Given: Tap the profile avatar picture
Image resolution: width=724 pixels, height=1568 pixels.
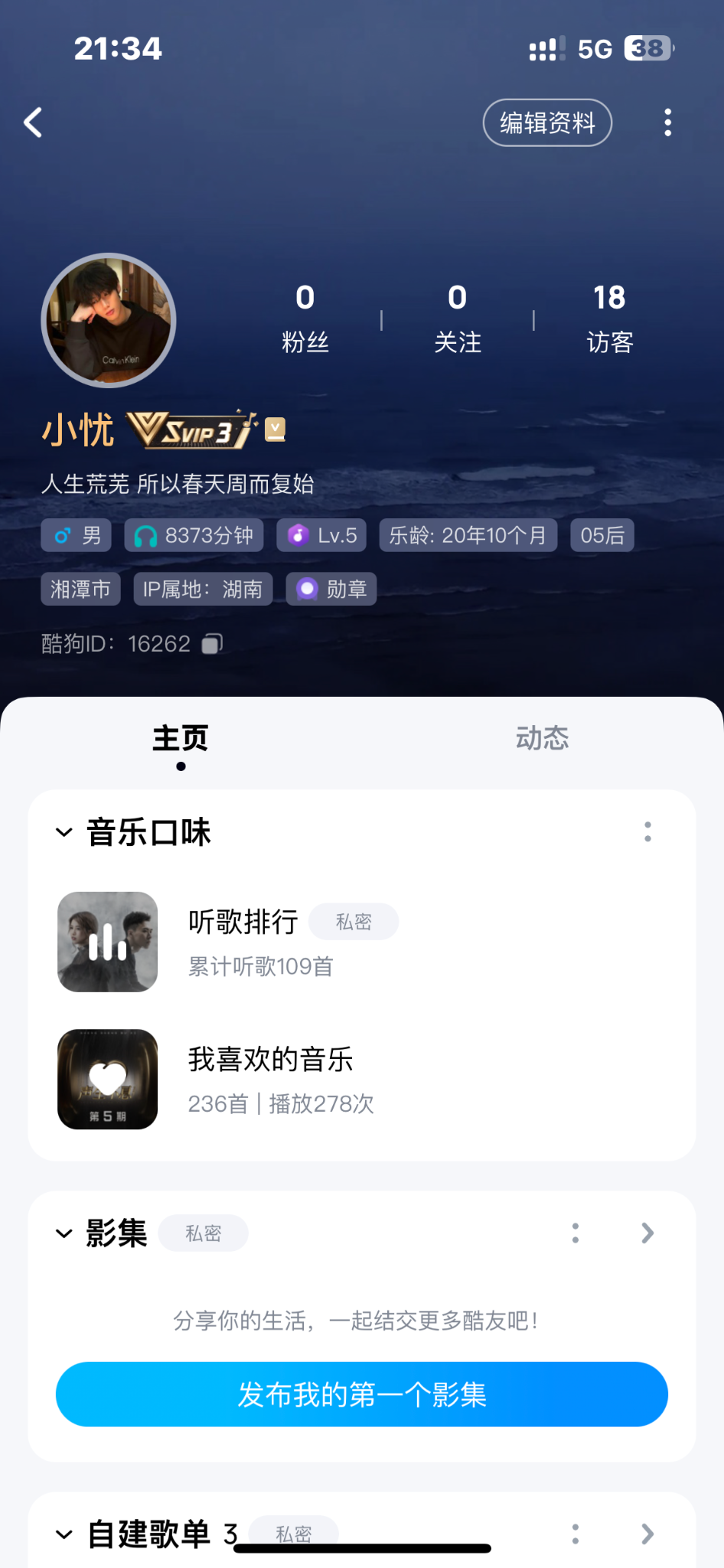Looking at the screenshot, I should 109,321.
